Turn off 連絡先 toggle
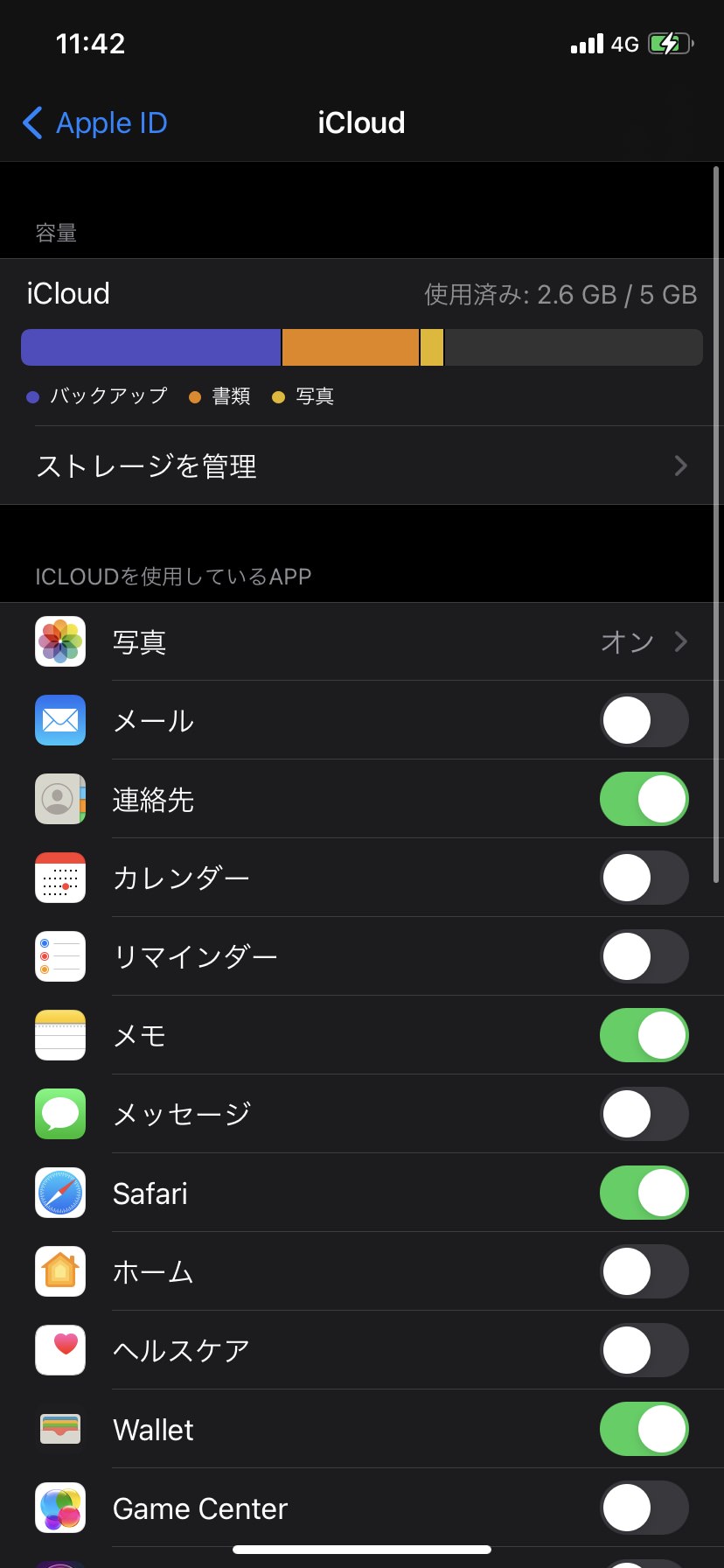 coord(644,799)
